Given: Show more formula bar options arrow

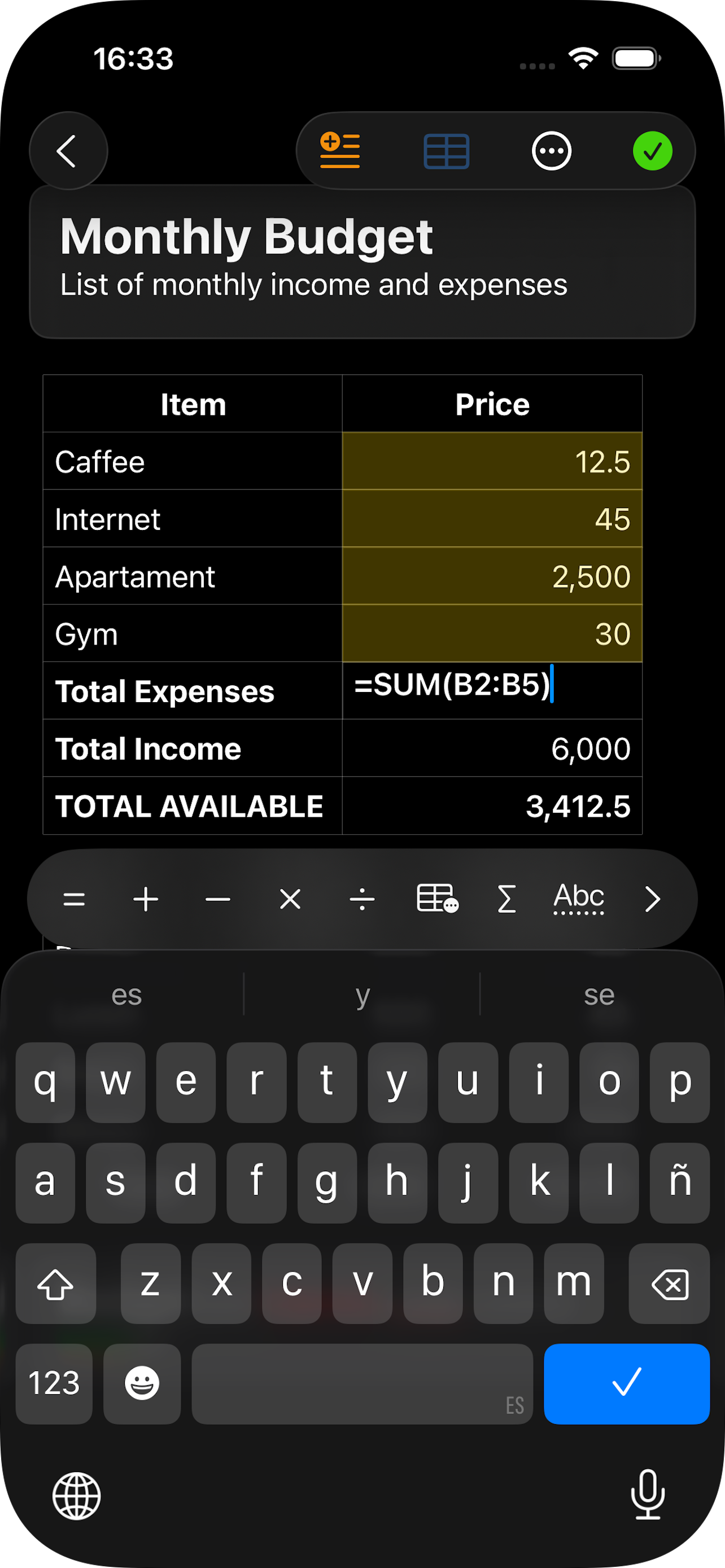Looking at the screenshot, I should [x=652, y=899].
